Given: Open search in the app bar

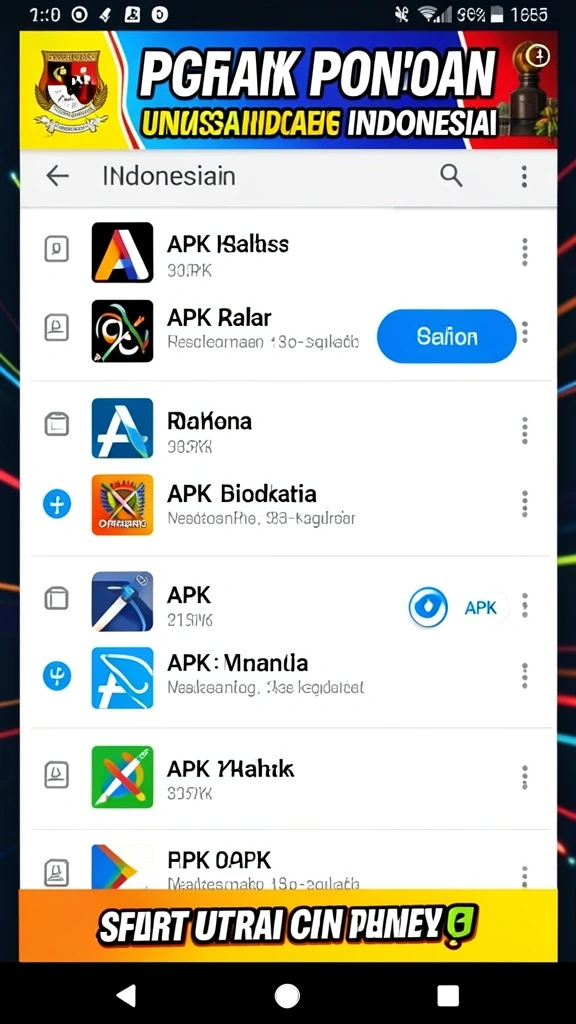Looking at the screenshot, I should coord(451,175).
